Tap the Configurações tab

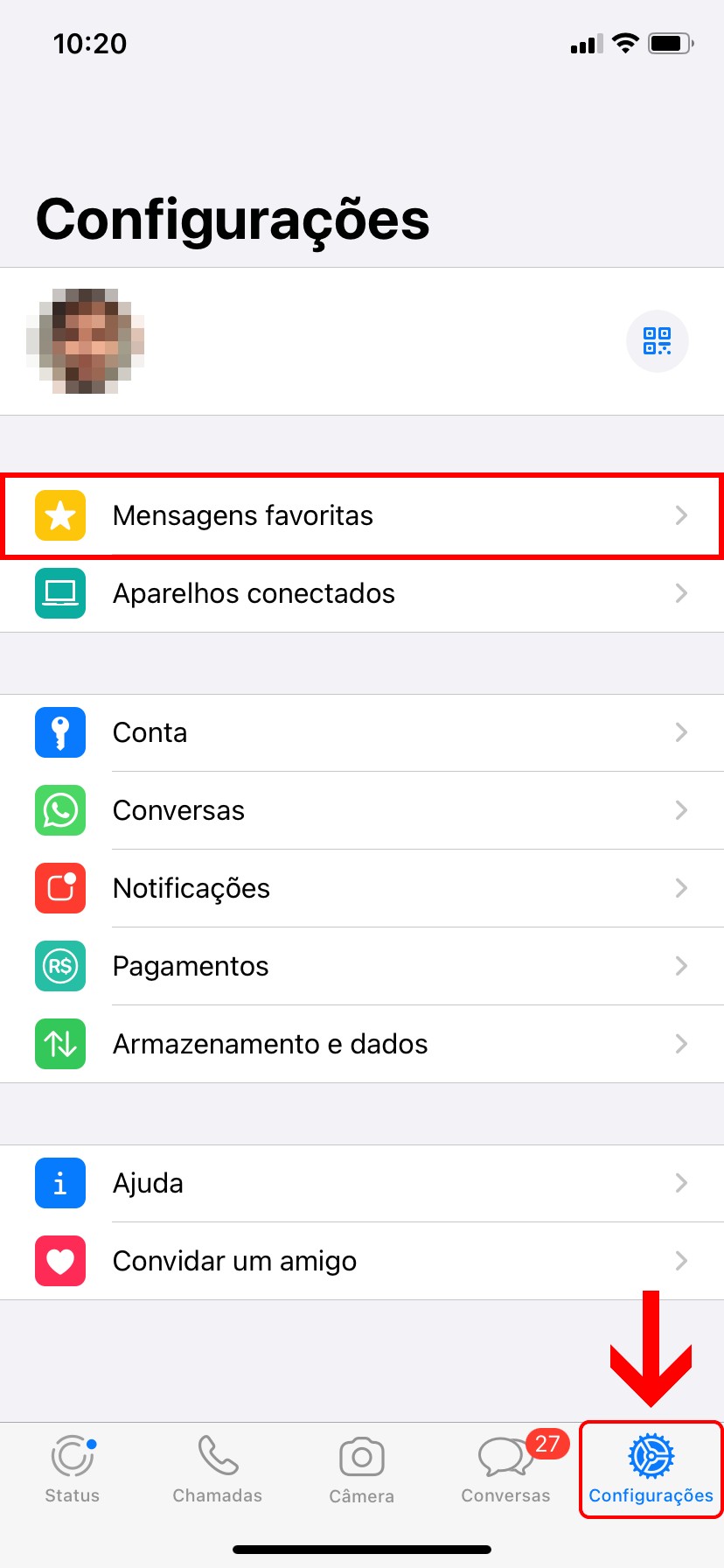tap(651, 1470)
